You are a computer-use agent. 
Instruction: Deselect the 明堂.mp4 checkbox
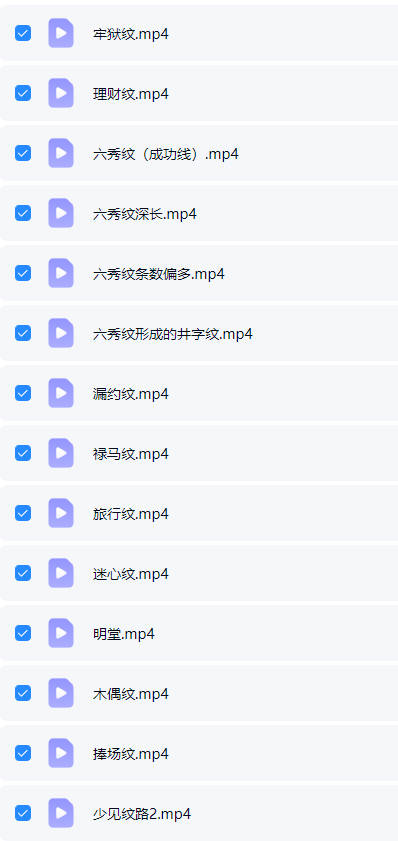click(x=23, y=634)
